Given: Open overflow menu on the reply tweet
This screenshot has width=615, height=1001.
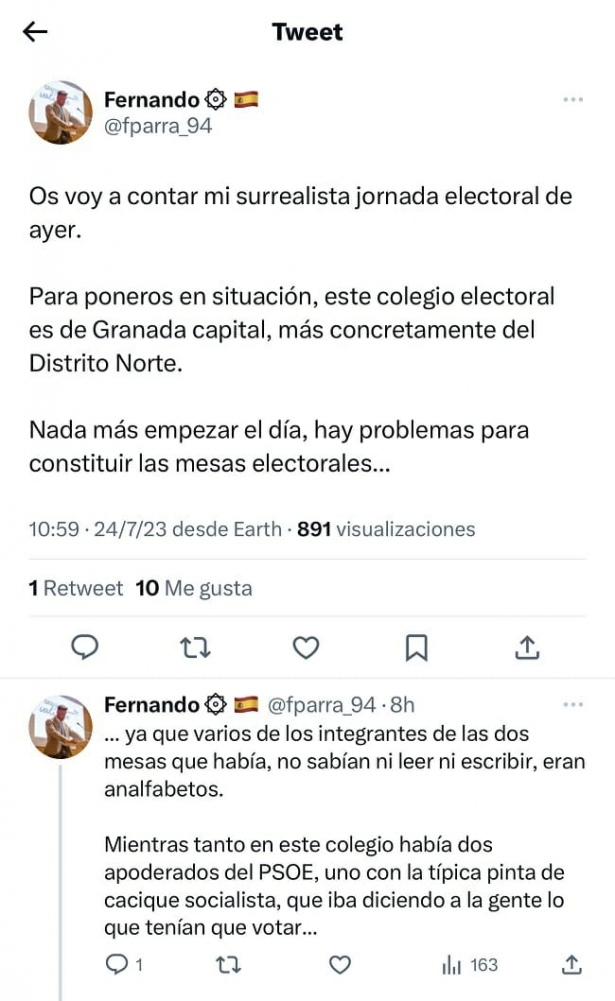Looking at the screenshot, I should pos(573,705).
